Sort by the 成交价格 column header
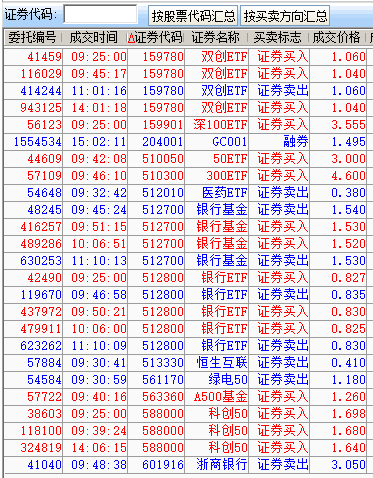This screenshot has width=373, height=478. (337, 37)
